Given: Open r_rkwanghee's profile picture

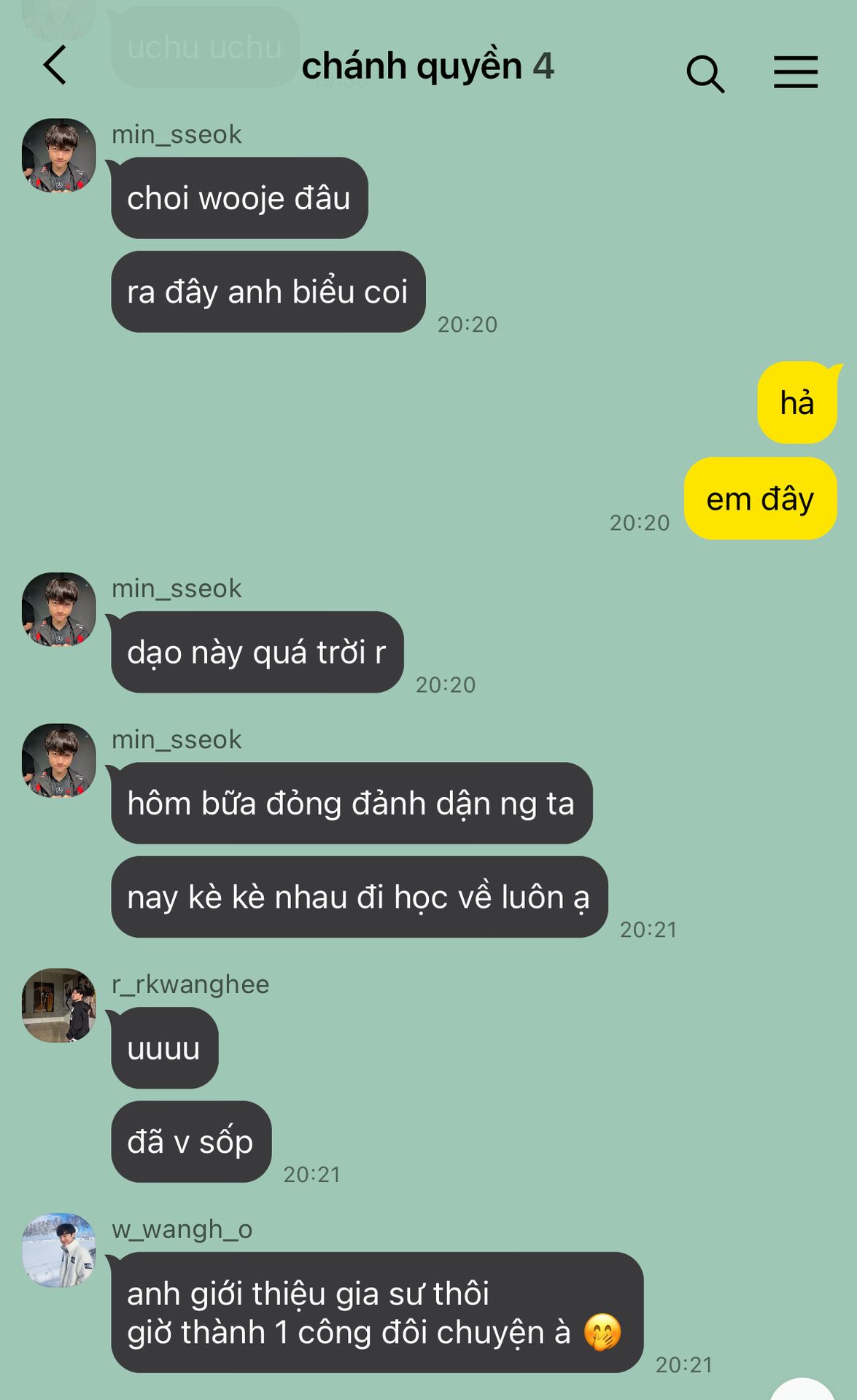Looking at the screenshot, I should (59, 1005).
